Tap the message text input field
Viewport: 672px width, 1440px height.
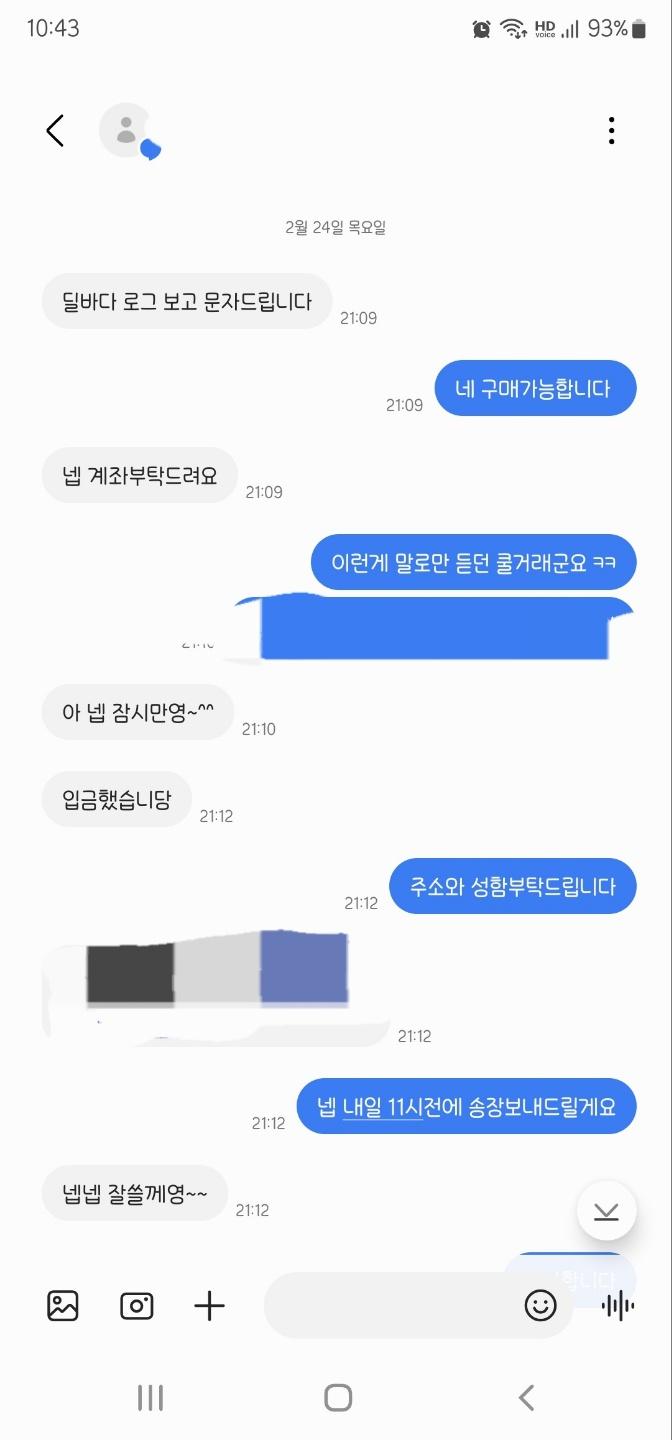point(390,1305)
